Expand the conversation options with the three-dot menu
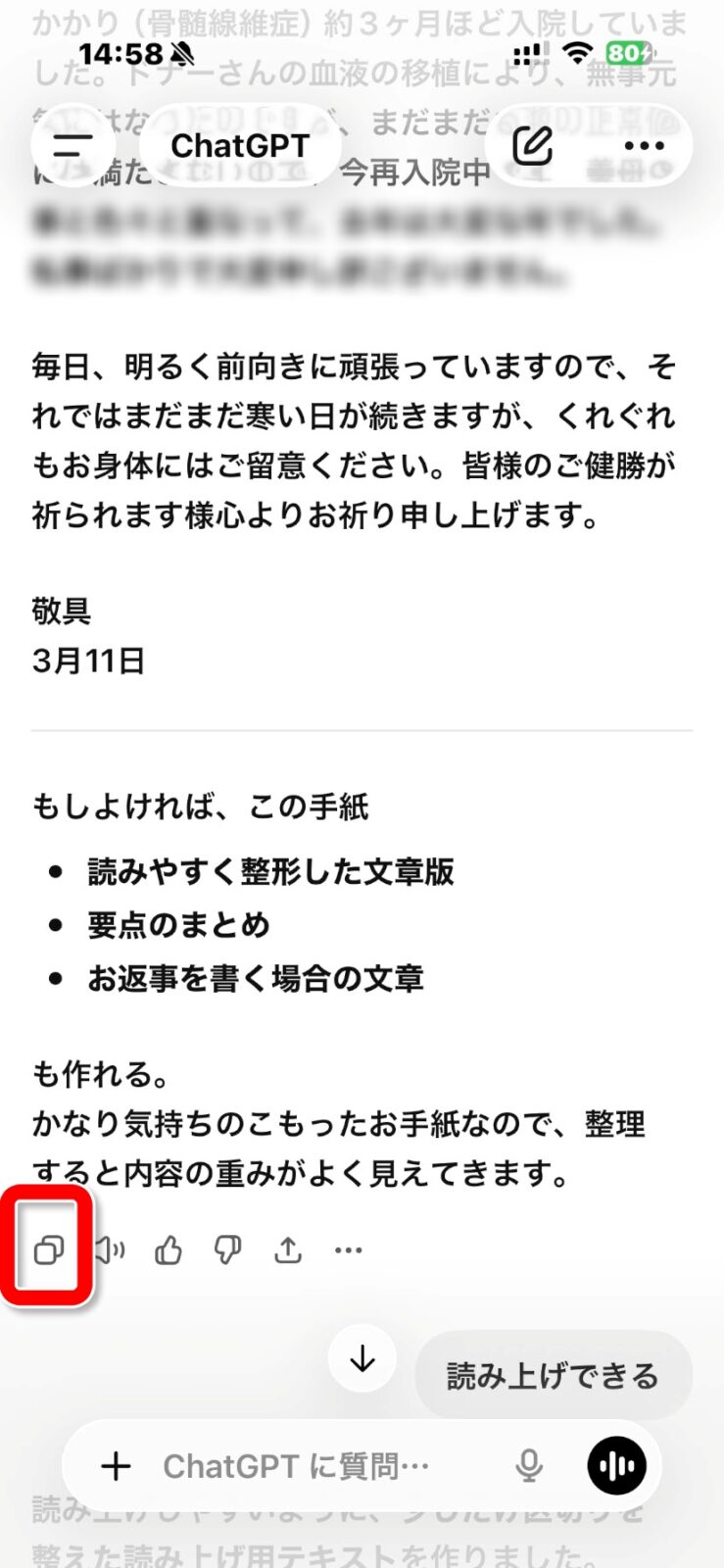Screen dimensions: 724x1568 tap(644, 144)
